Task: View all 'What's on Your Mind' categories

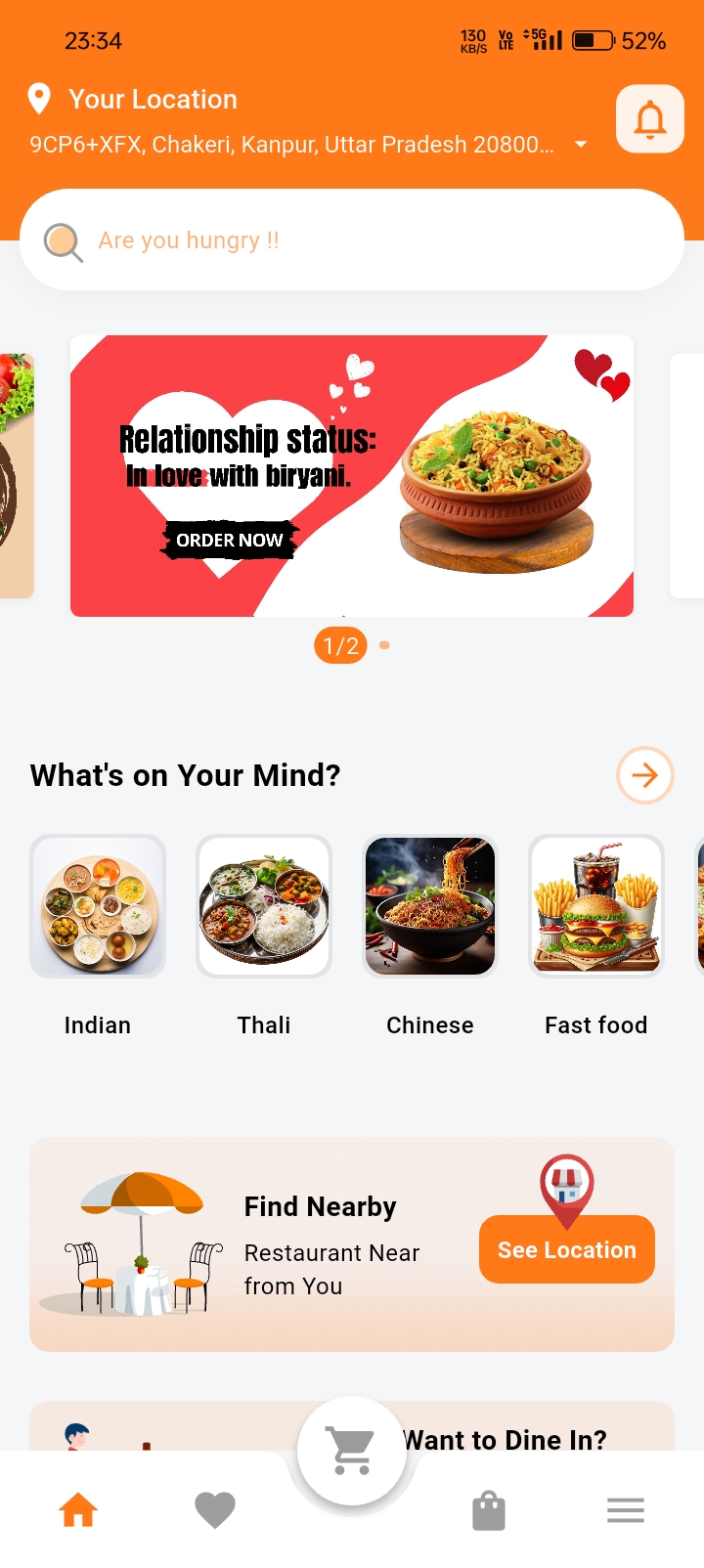Action: click(644, 775)
